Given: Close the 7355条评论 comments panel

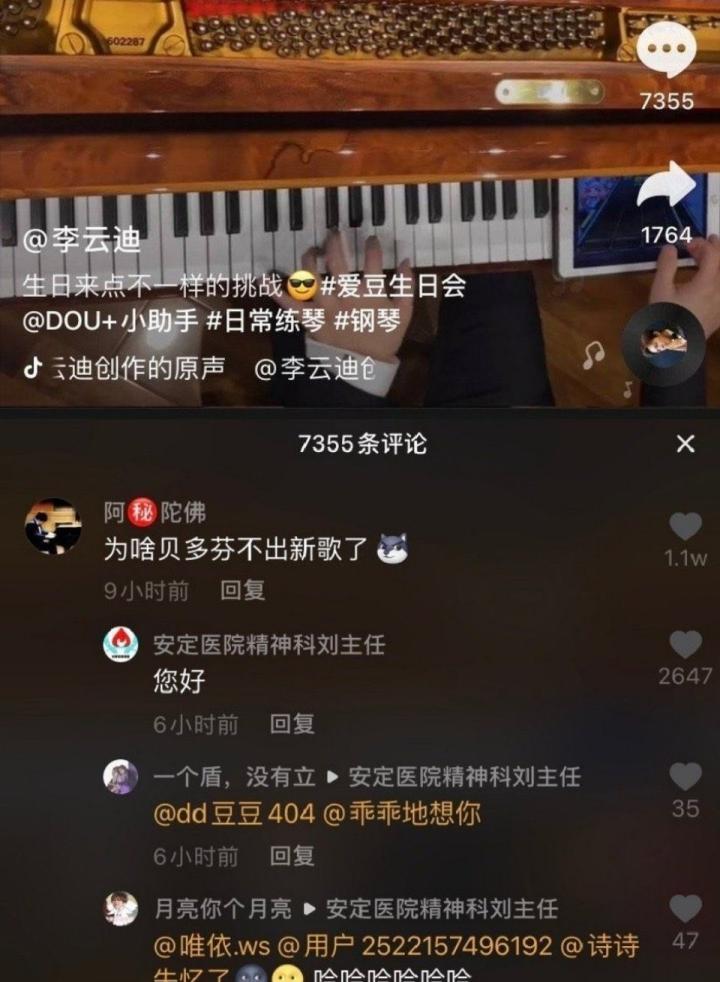Looking at the screenshot, I should (x=685, y=444).
